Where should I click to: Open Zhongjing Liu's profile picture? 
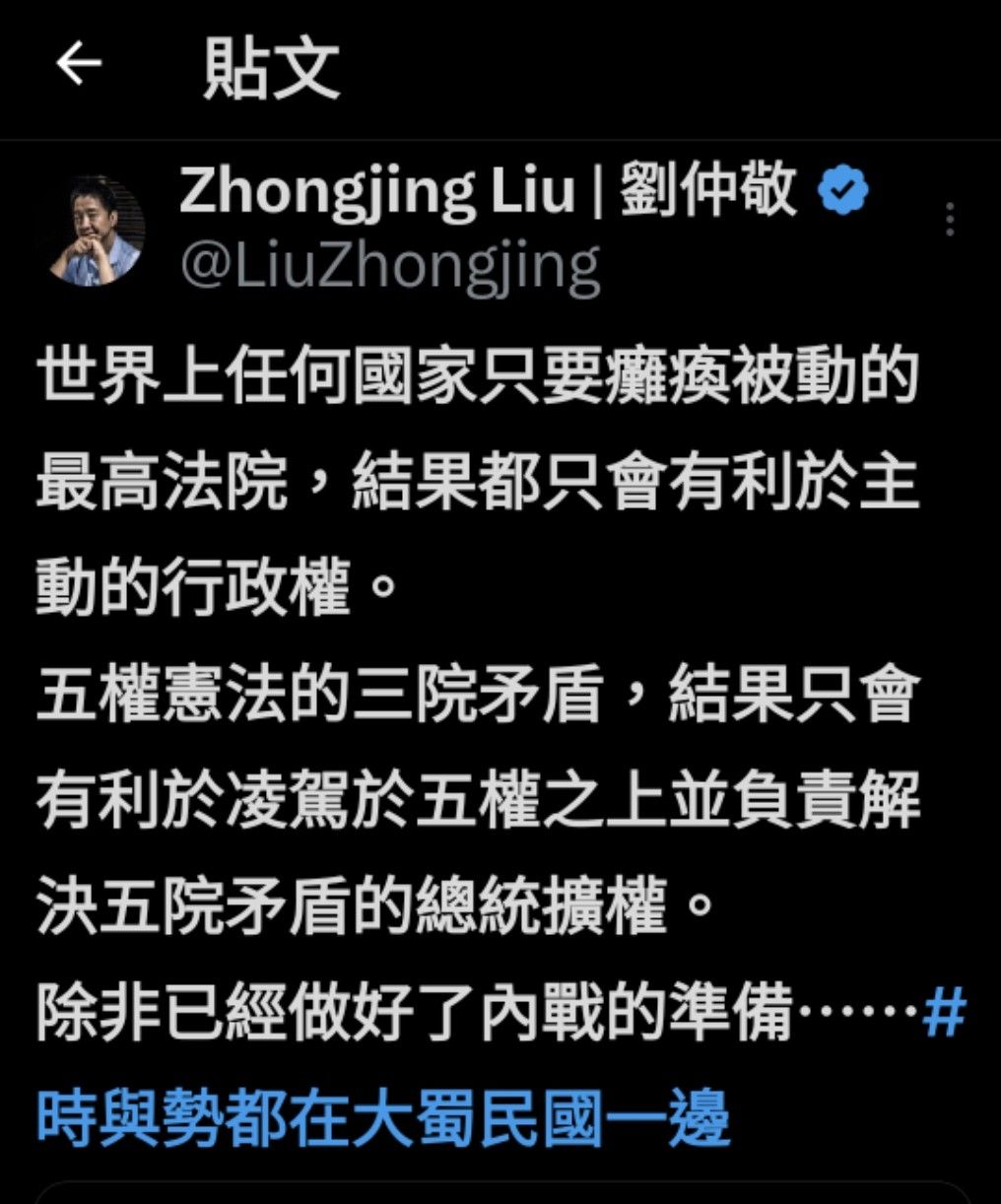(96, 232)
